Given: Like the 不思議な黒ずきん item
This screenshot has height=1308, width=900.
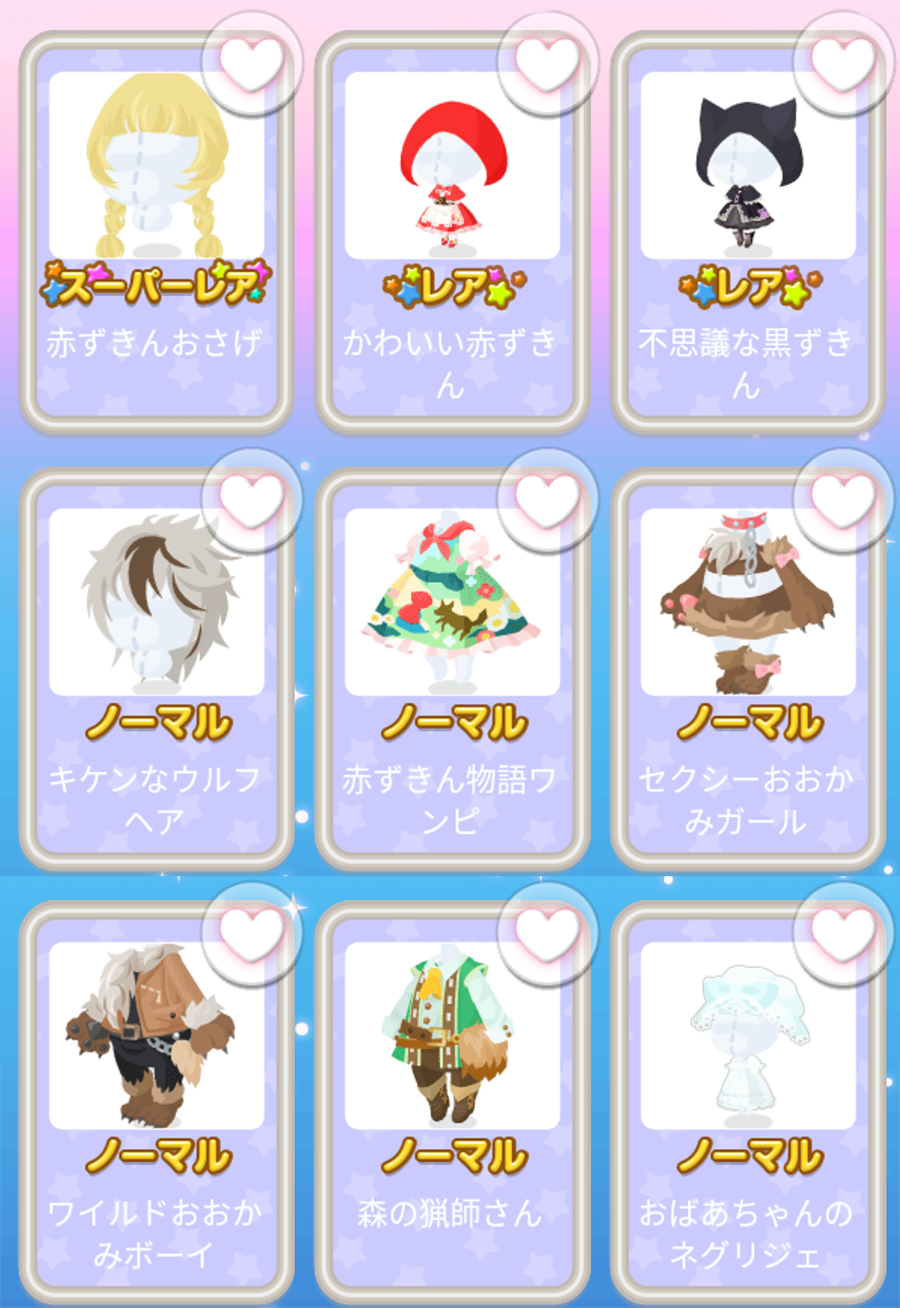Looking at the screenshot, I should pos(843,61).
